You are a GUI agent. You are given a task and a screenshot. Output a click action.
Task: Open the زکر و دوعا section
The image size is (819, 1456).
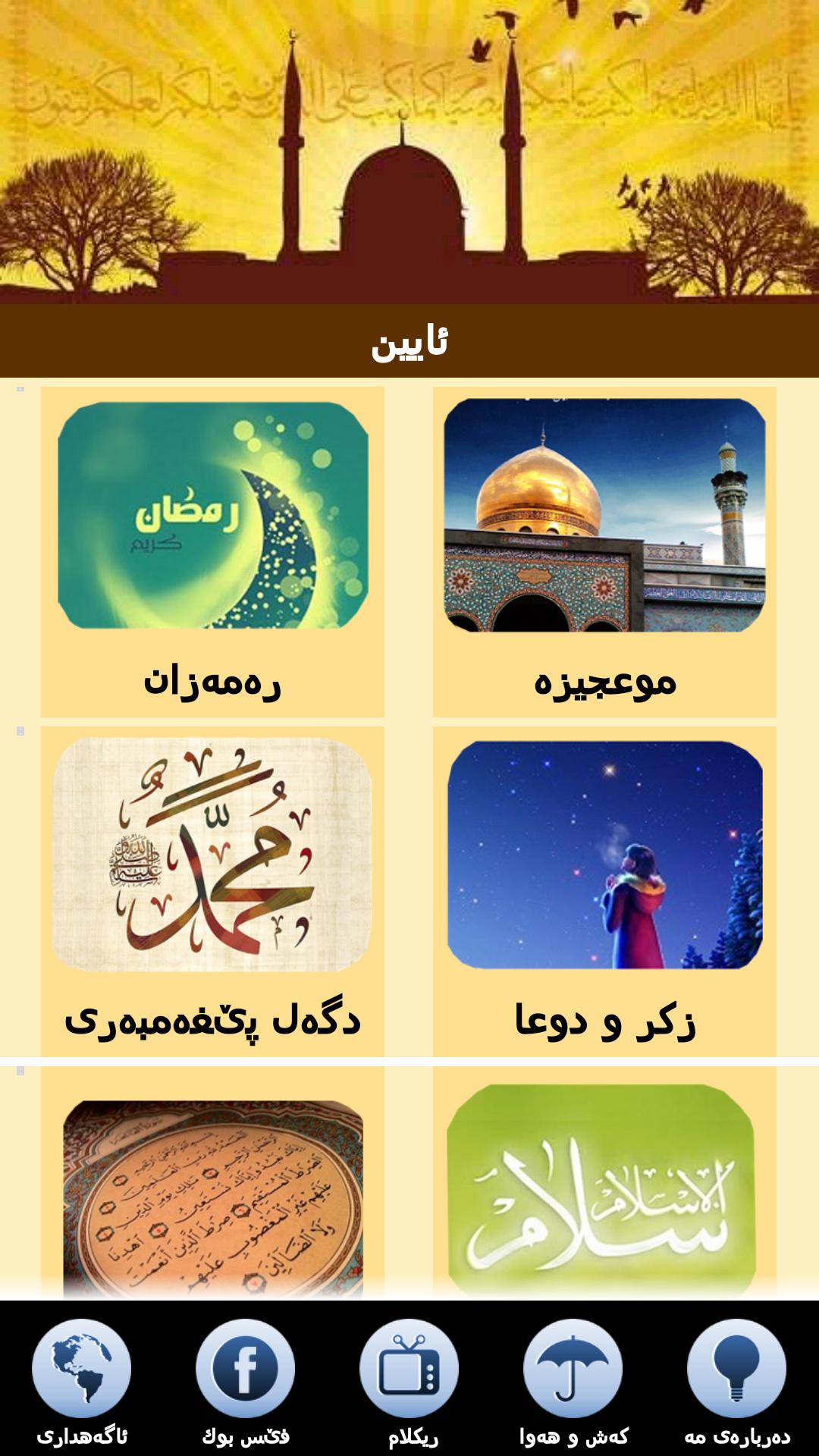coord(604,891)
